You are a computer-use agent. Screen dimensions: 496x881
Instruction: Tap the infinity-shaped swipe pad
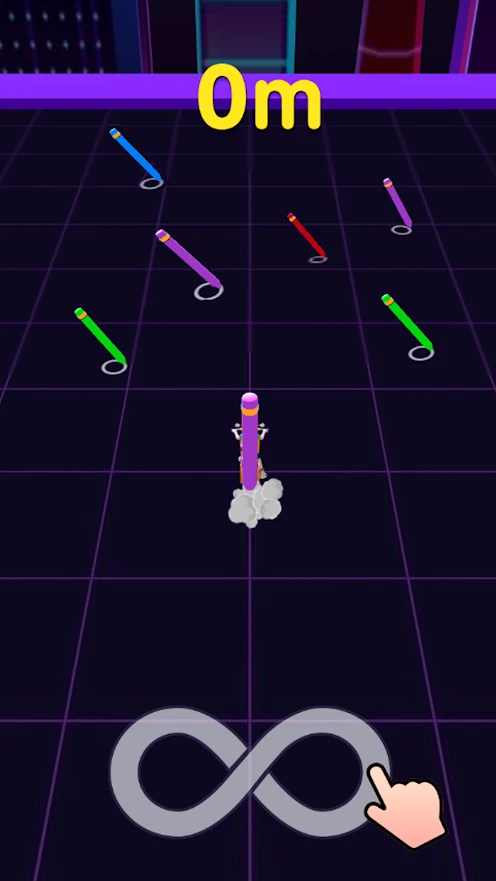click(x=250, y=771)
